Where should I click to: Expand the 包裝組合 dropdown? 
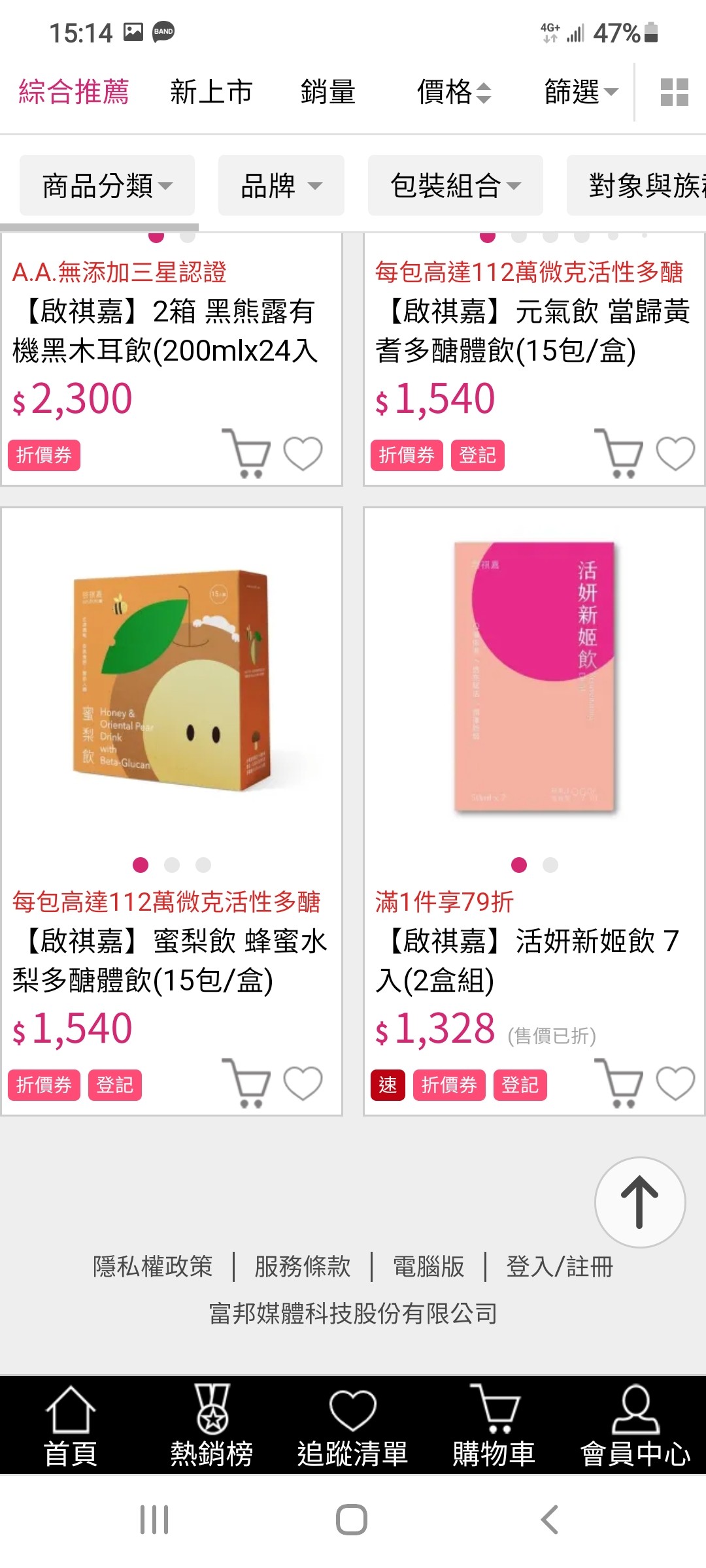pyautogui.click(x=456, y=186)
